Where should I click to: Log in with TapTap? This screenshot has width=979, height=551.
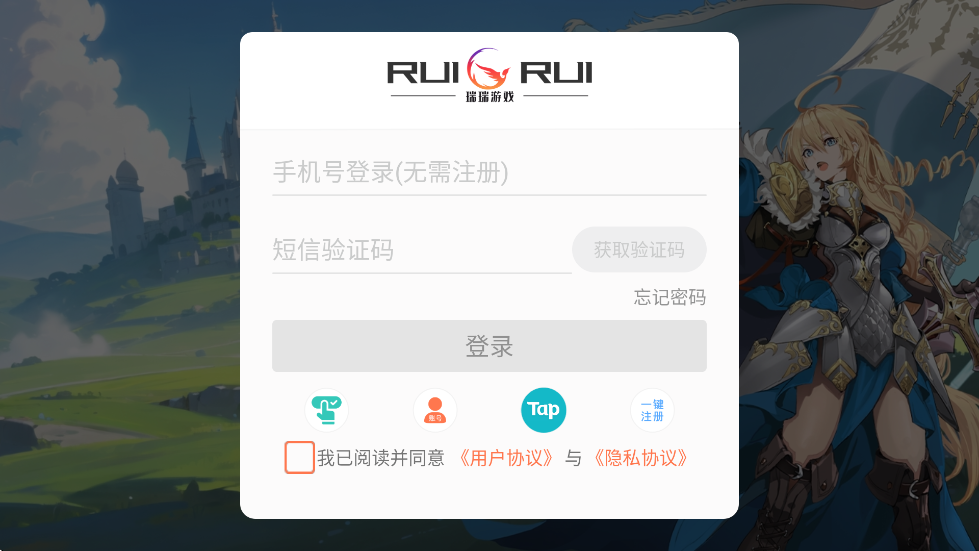[543, 409]
